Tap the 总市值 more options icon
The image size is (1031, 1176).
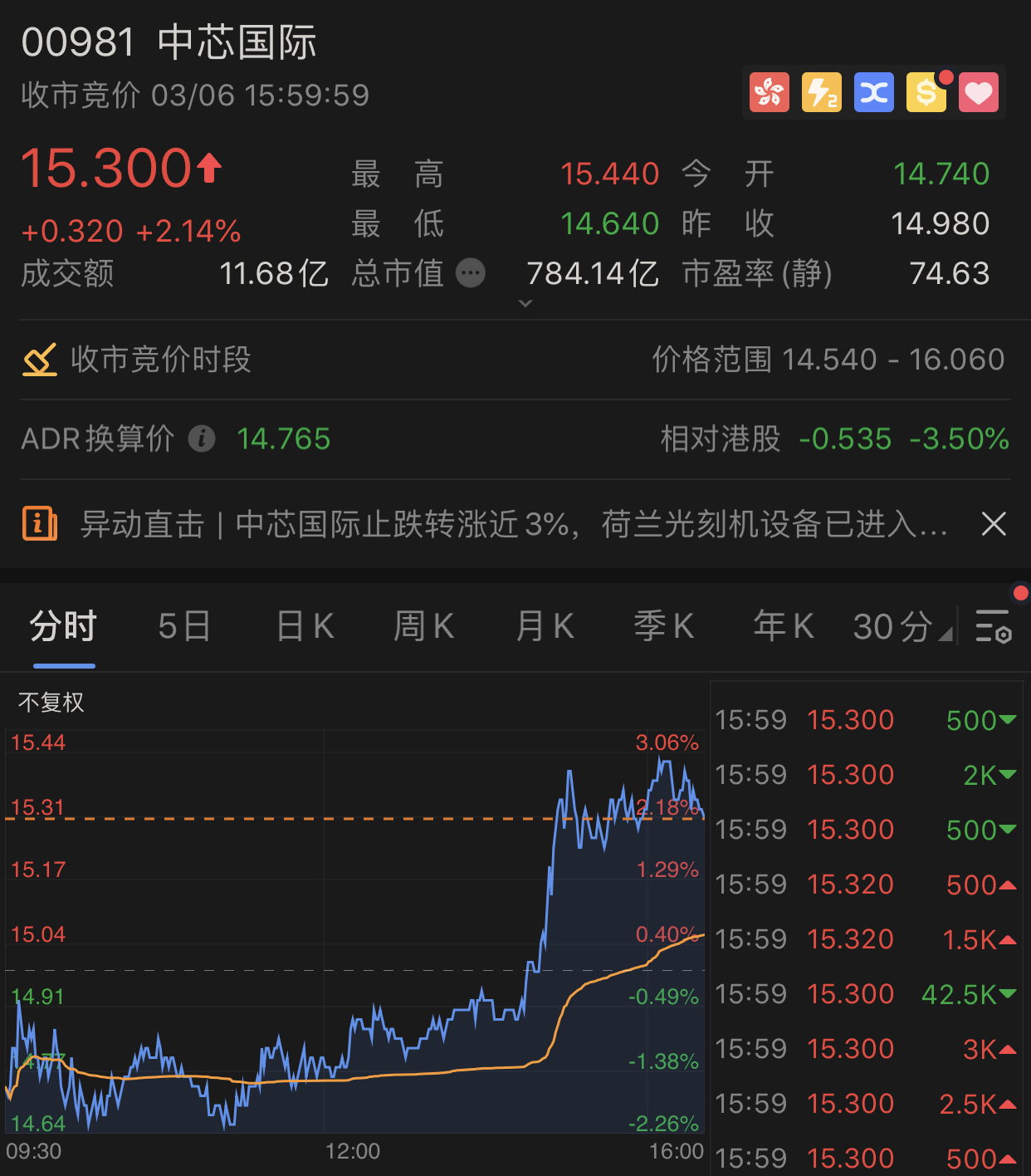tap(471, 273)
